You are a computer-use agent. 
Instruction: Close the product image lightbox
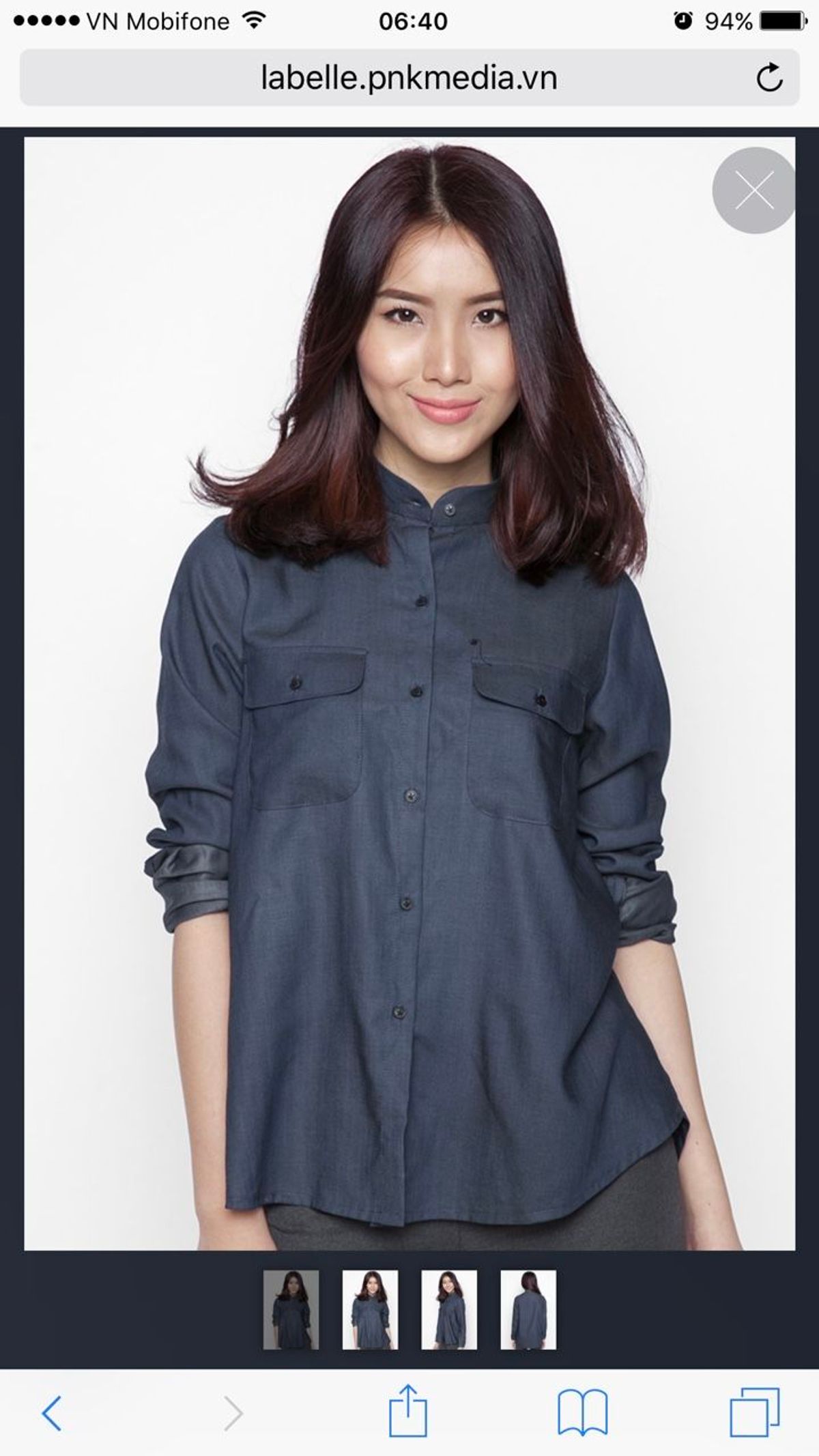(754, 190)
